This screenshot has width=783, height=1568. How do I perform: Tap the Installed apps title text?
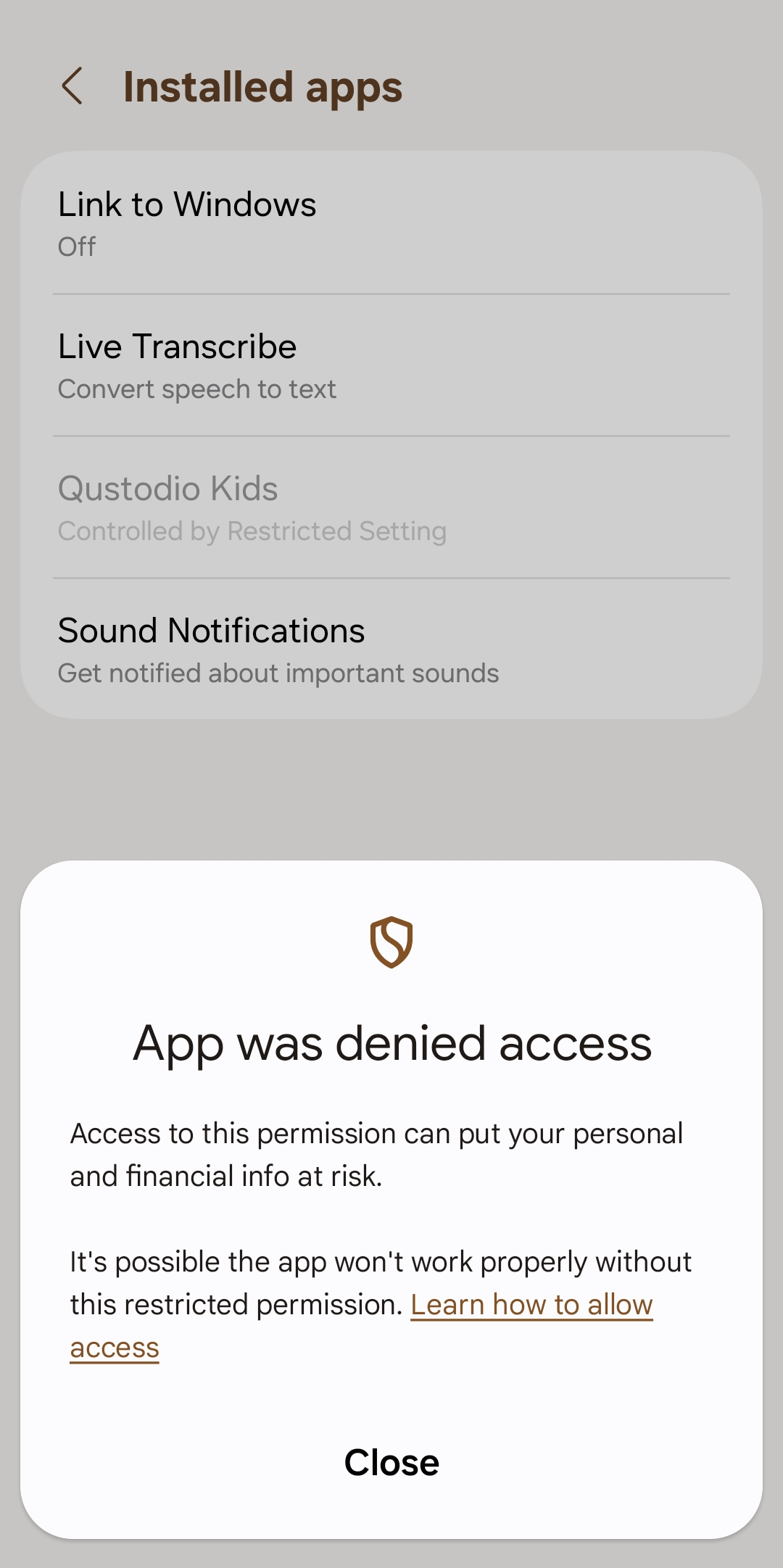[x=262, y=87]
